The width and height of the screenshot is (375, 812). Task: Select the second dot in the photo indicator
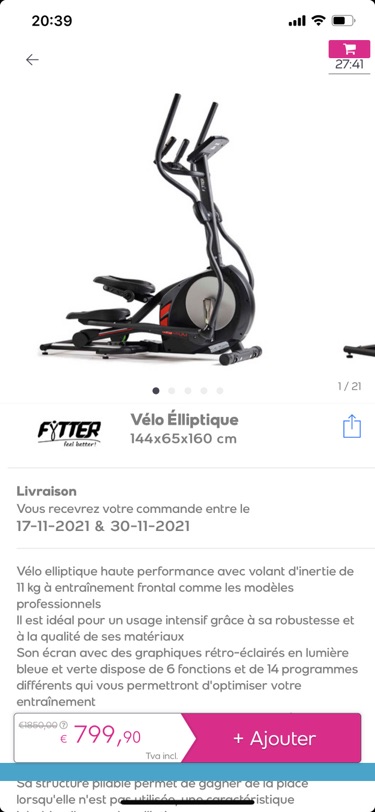click(172, 390)
